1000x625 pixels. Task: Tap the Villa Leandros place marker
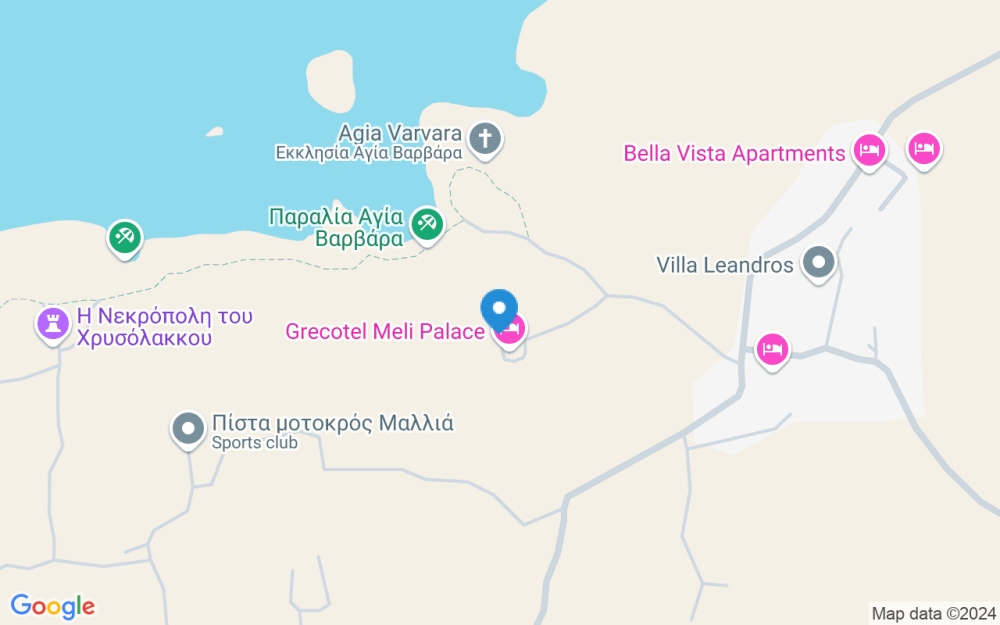(820, 263)
